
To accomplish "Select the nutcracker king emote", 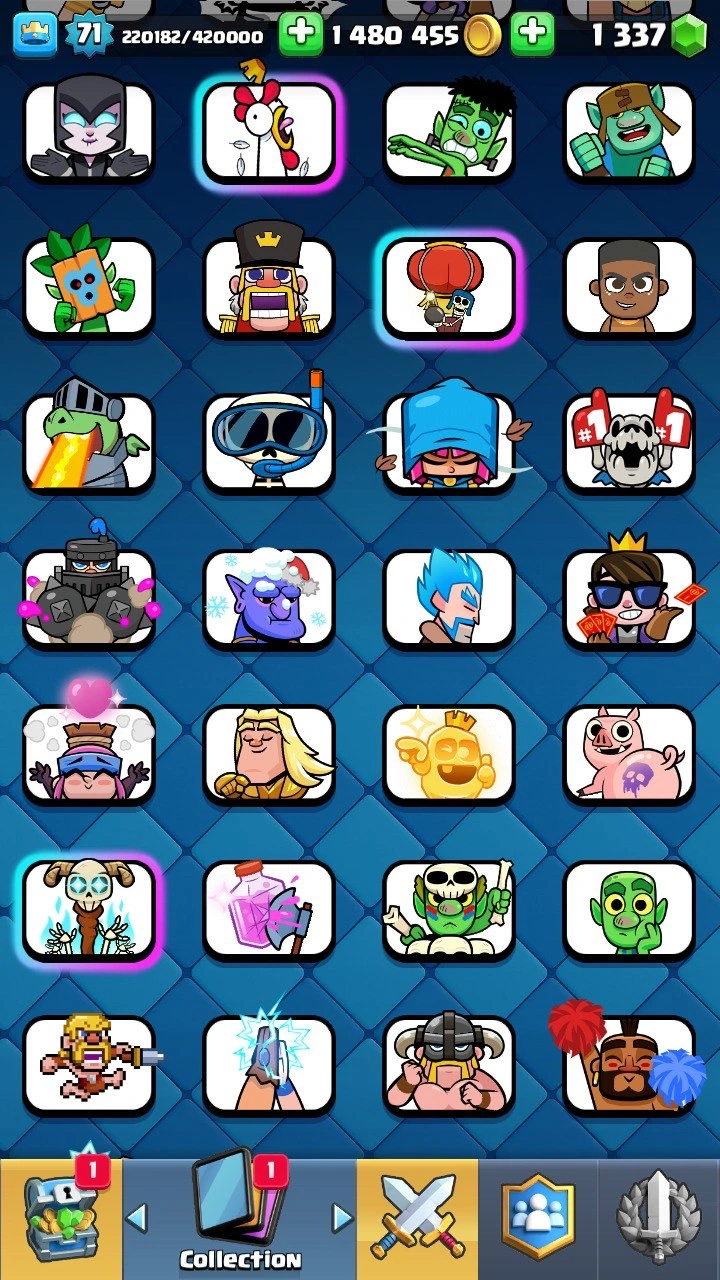I will click(269, 287).
